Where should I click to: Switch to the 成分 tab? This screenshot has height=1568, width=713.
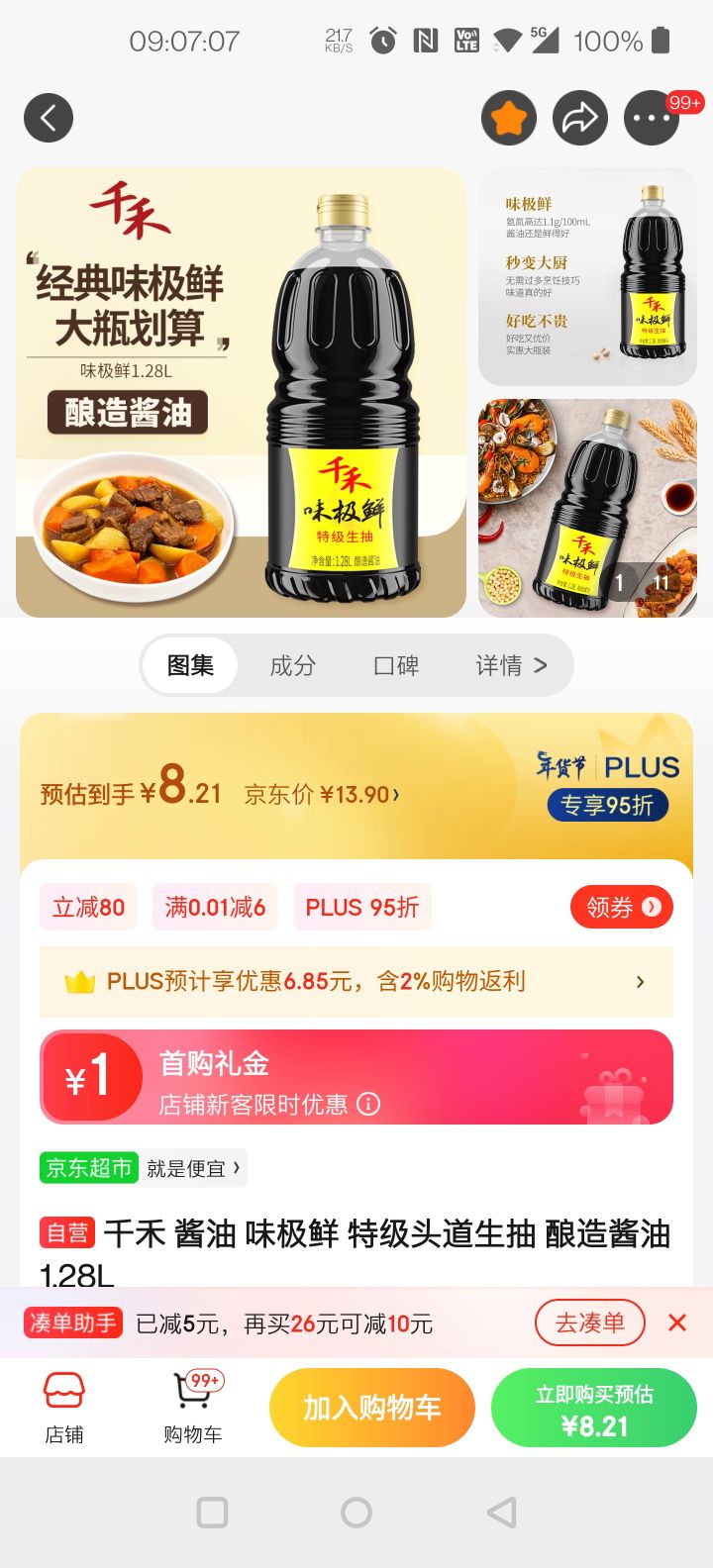[x=293, y=665]
